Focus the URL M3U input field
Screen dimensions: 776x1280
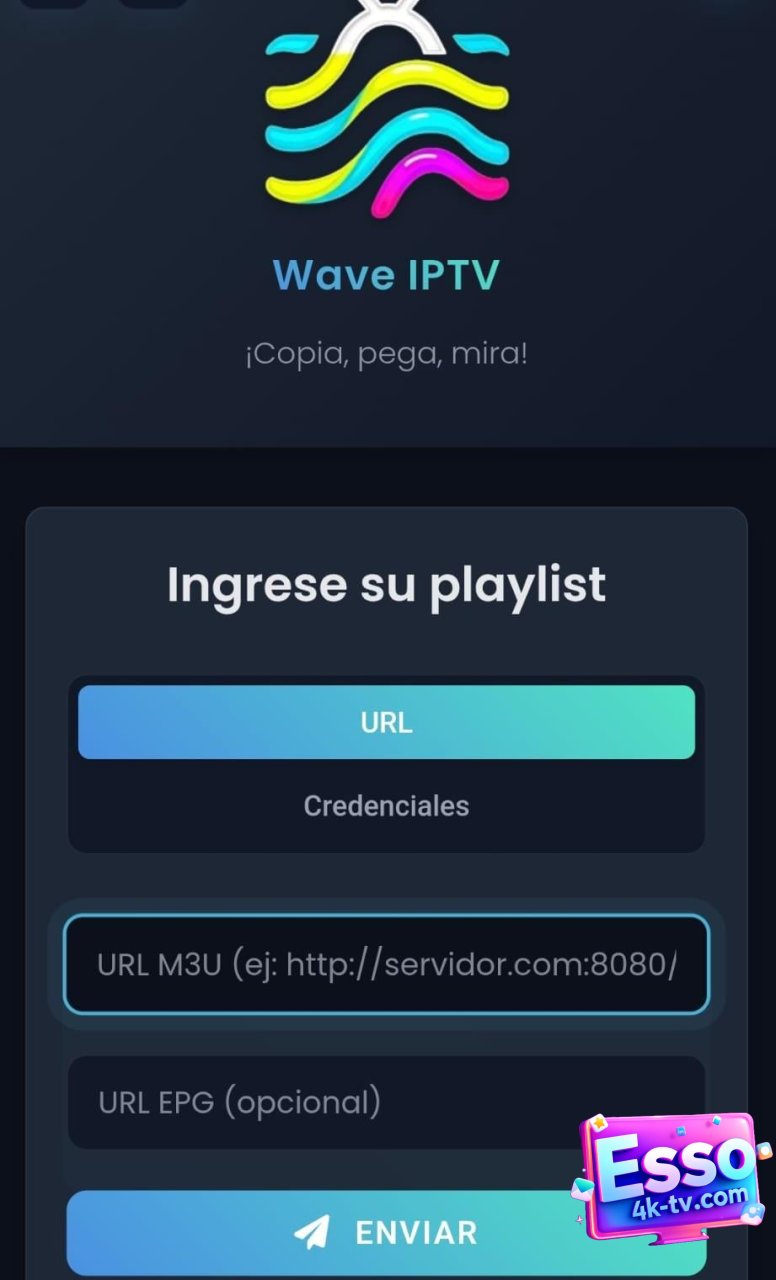pyautogui.click(x=386, y=965)
